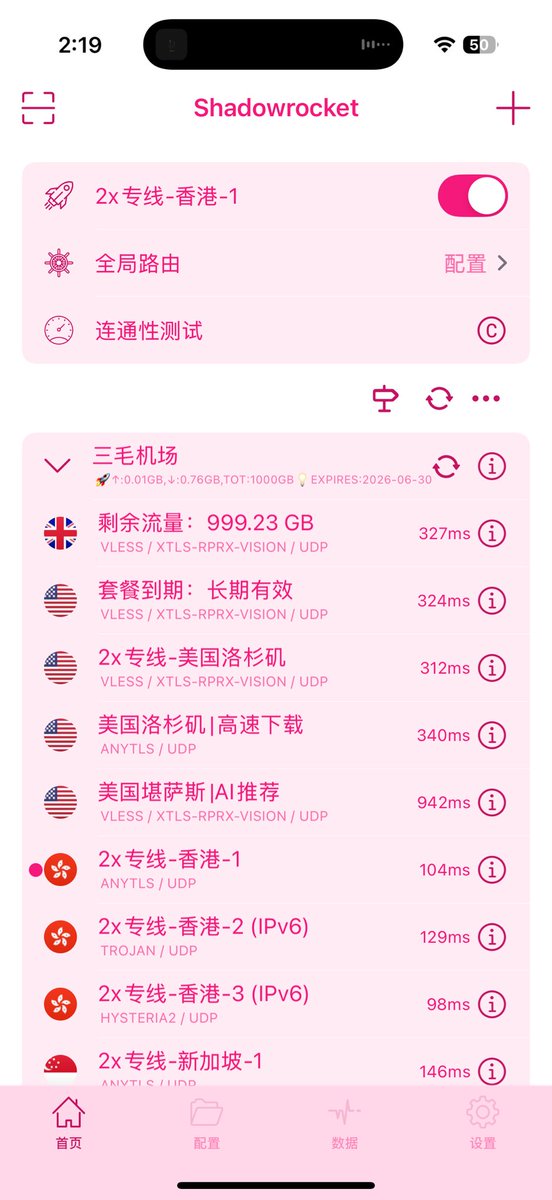Collapse the 三毛机场 subscription group

coord(58,465)
